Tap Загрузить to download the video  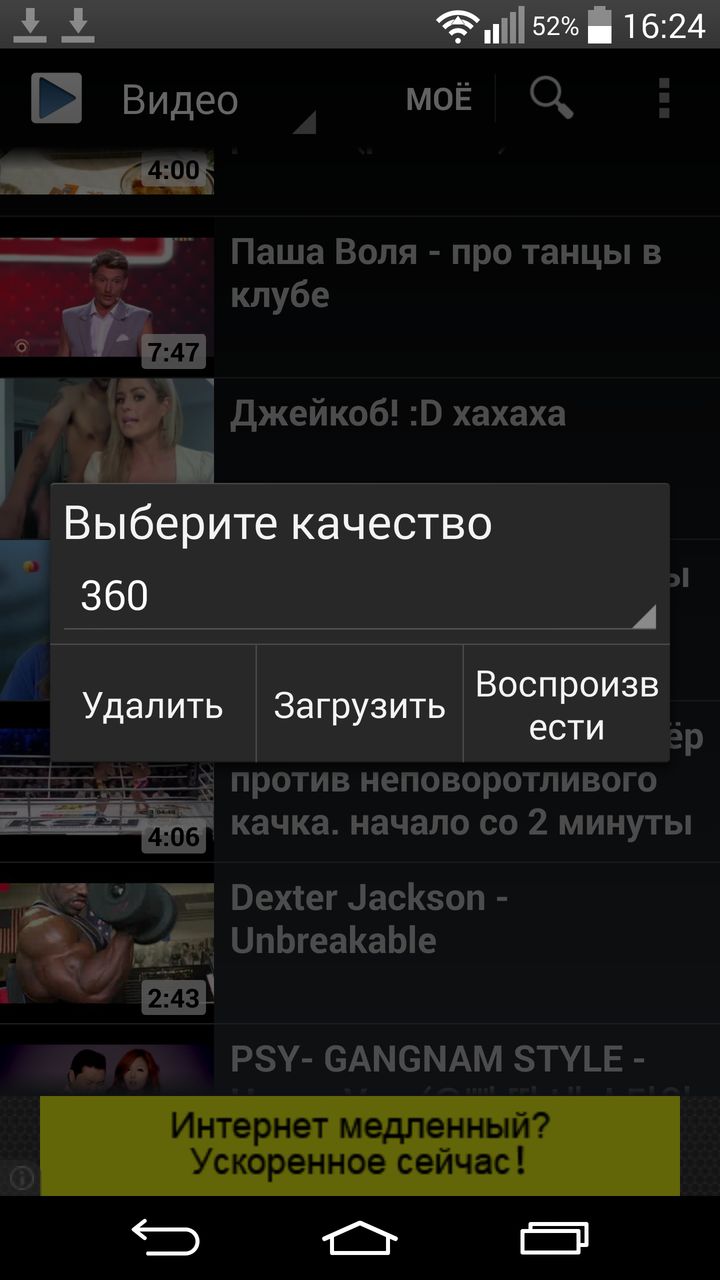(360, 705)
